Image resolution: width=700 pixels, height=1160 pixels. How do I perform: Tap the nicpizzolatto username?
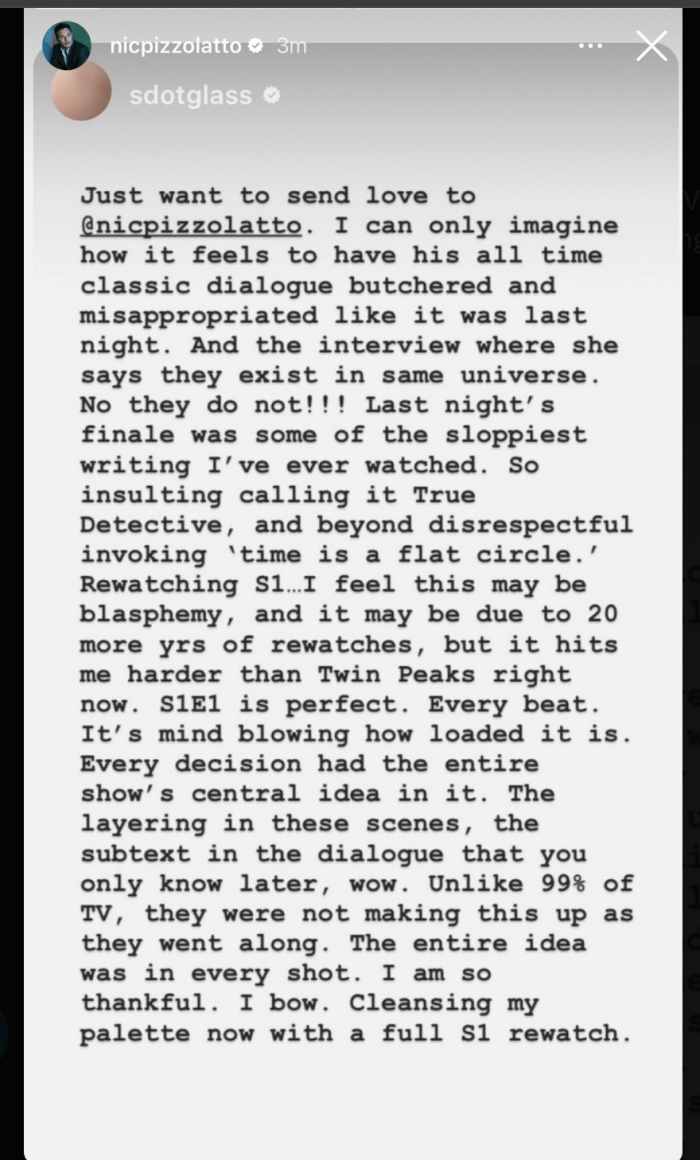click(x=175, y=46)
